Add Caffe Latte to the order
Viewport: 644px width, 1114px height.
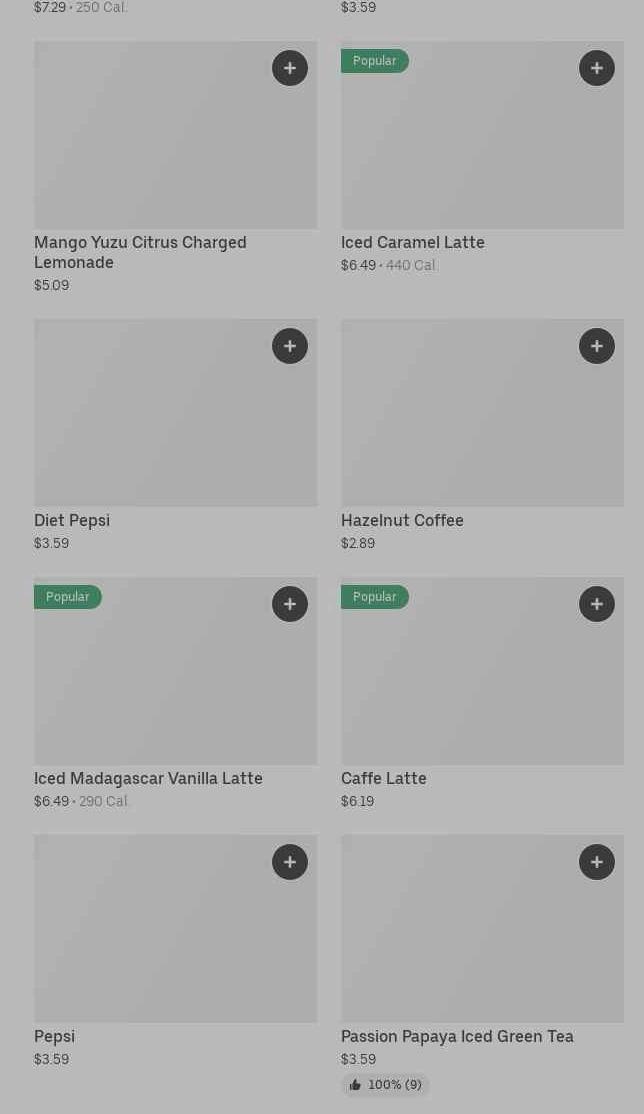point(597,604)
